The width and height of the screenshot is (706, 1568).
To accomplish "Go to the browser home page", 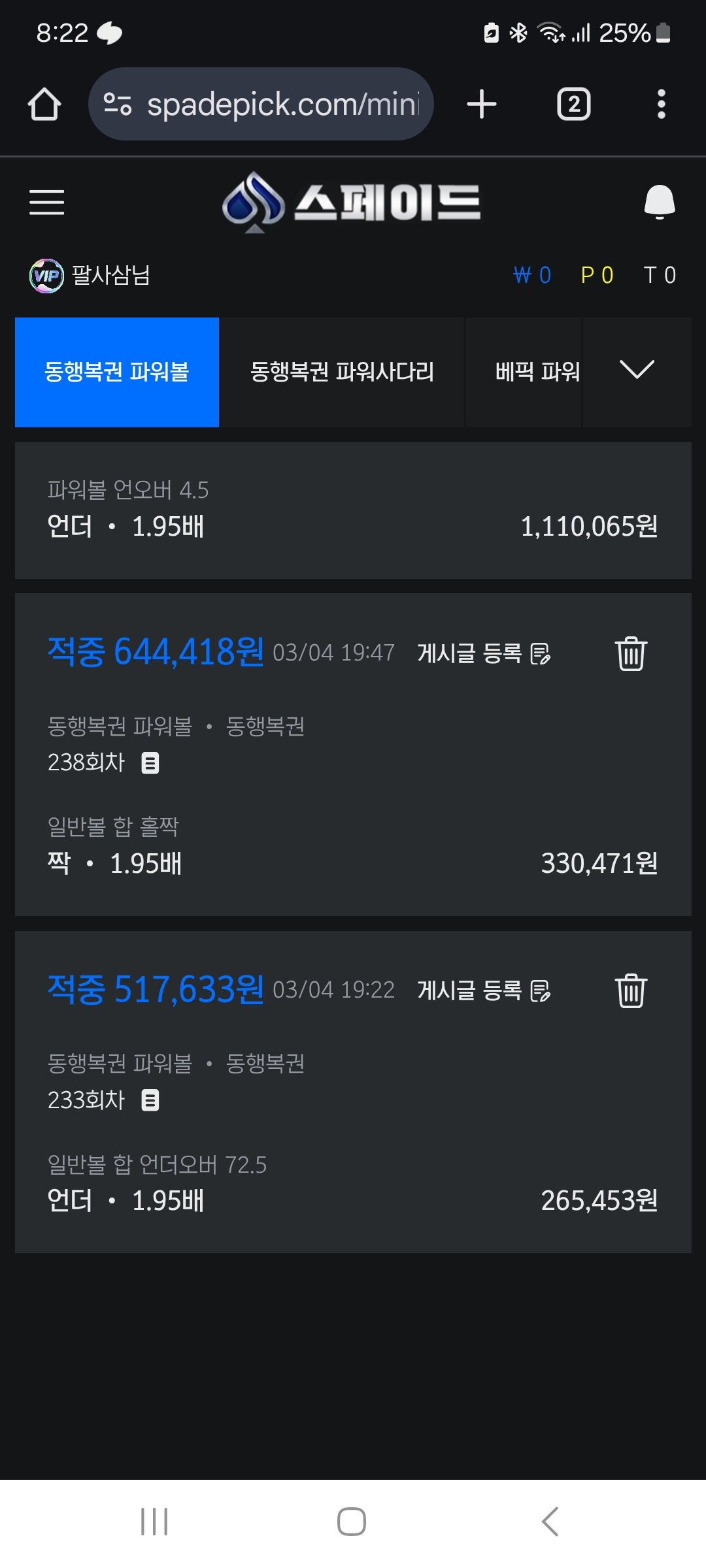I will 44,104.
